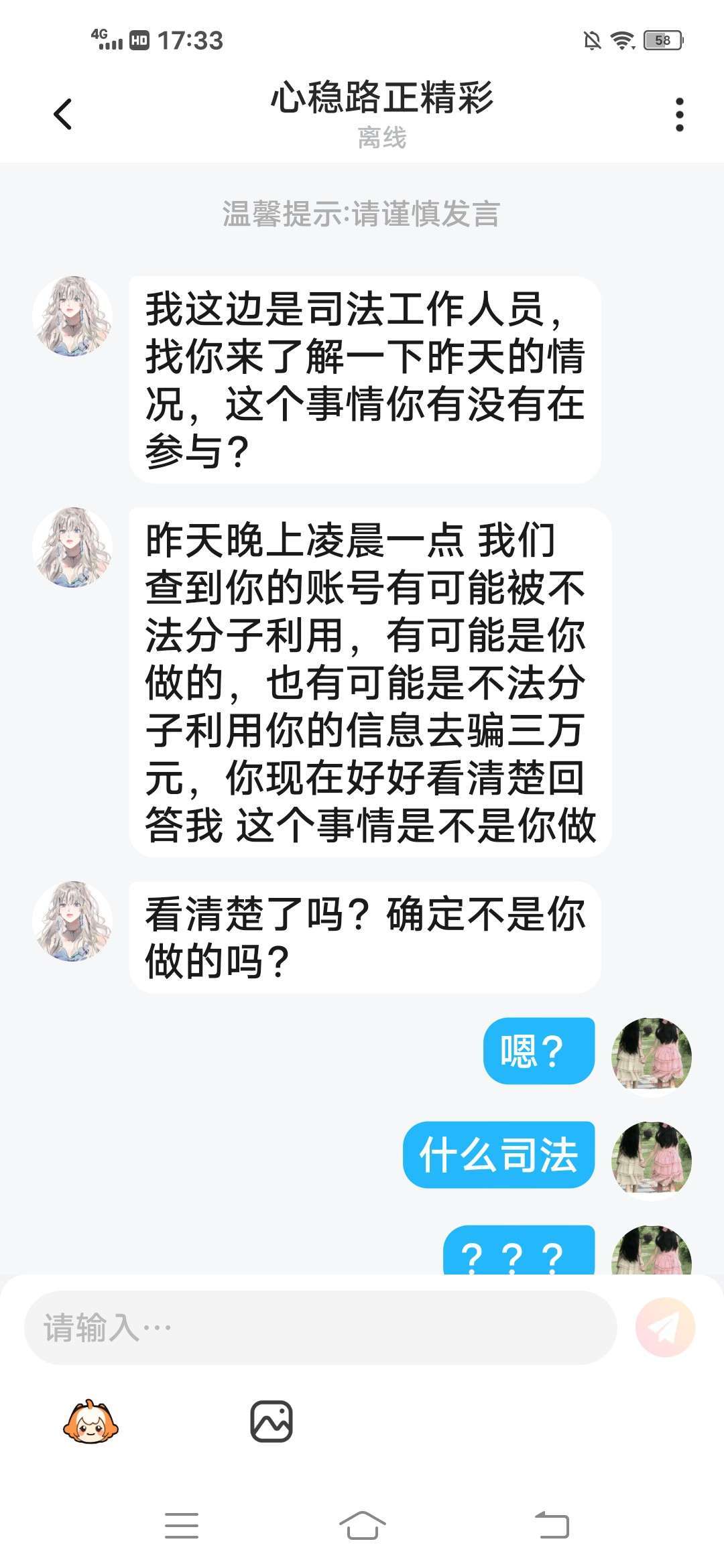Attach a picture from the gallery
This screenshot has width=724, height=1568.
pos(271,1421)
